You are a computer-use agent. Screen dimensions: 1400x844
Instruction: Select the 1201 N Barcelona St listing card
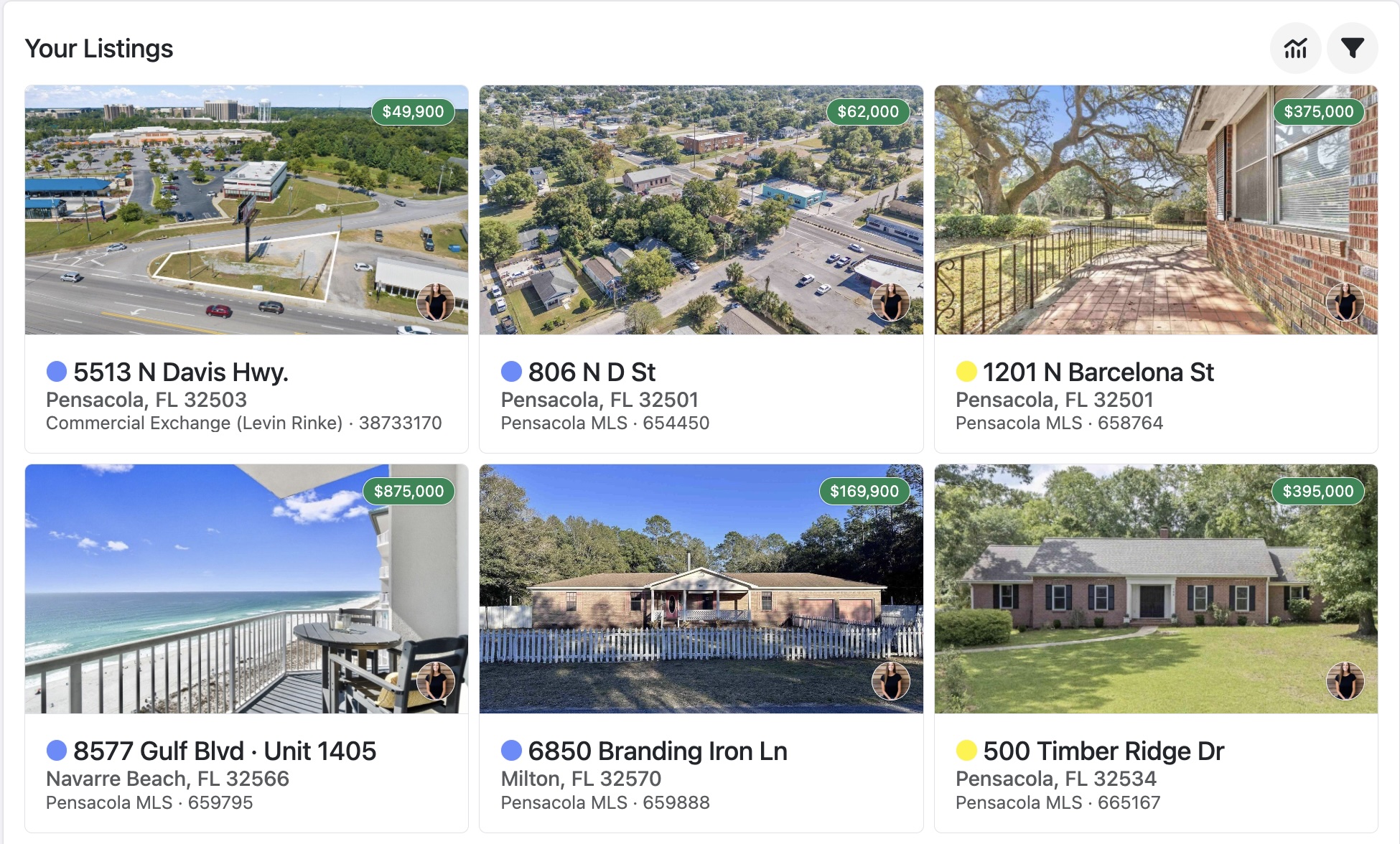coord(1098,372)
